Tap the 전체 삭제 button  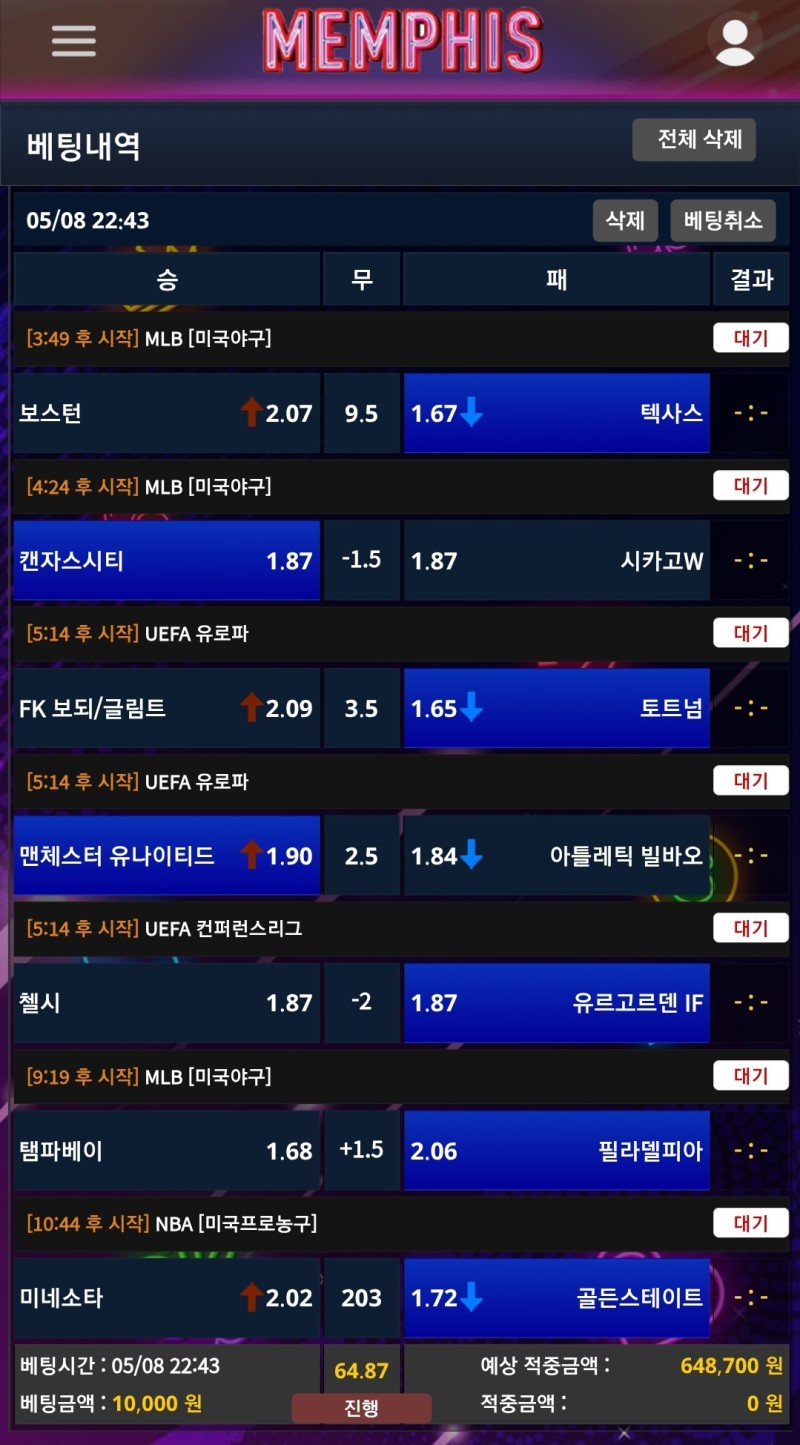tap(694, 140)
